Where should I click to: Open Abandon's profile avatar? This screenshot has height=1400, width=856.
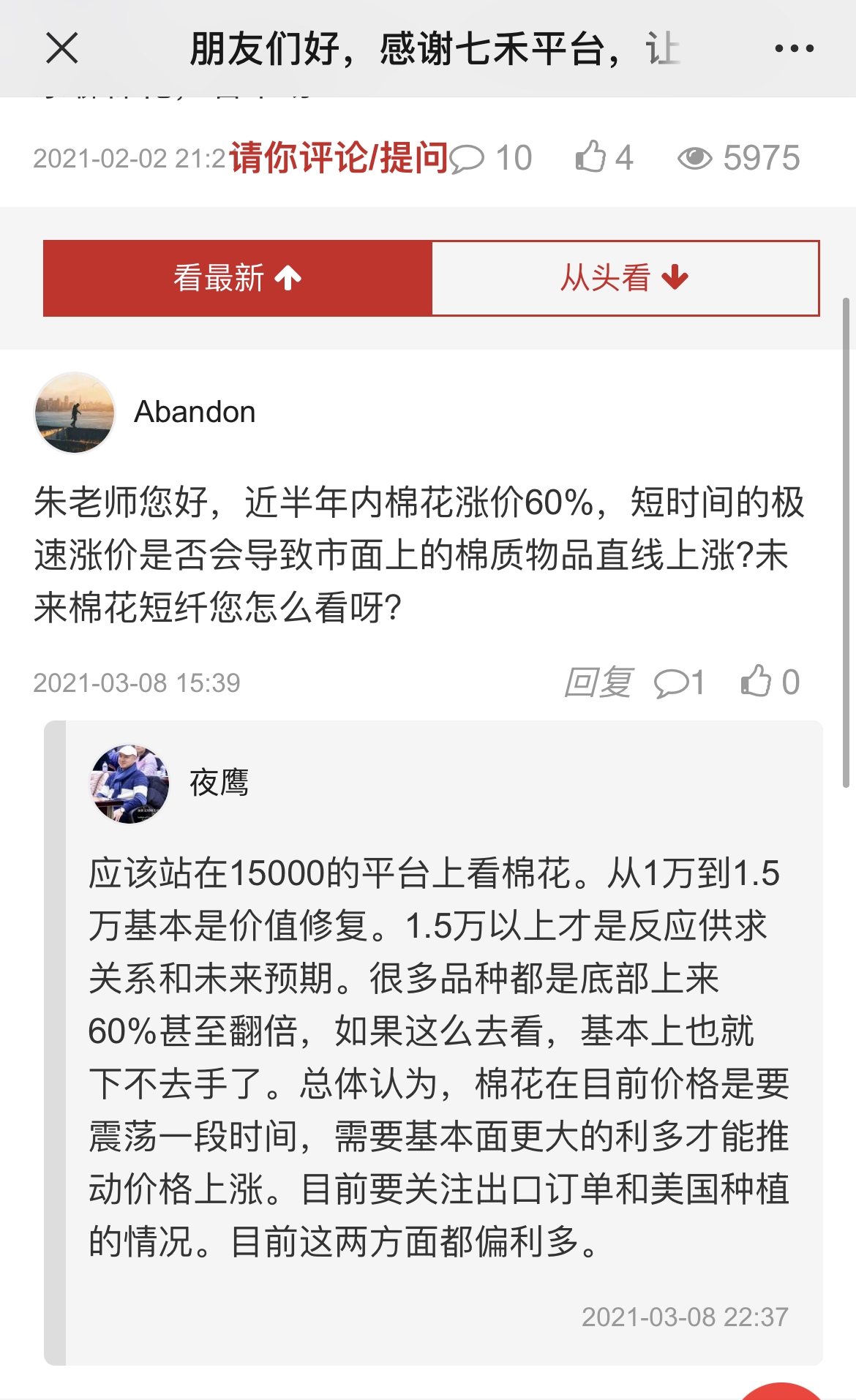(75, 413)
